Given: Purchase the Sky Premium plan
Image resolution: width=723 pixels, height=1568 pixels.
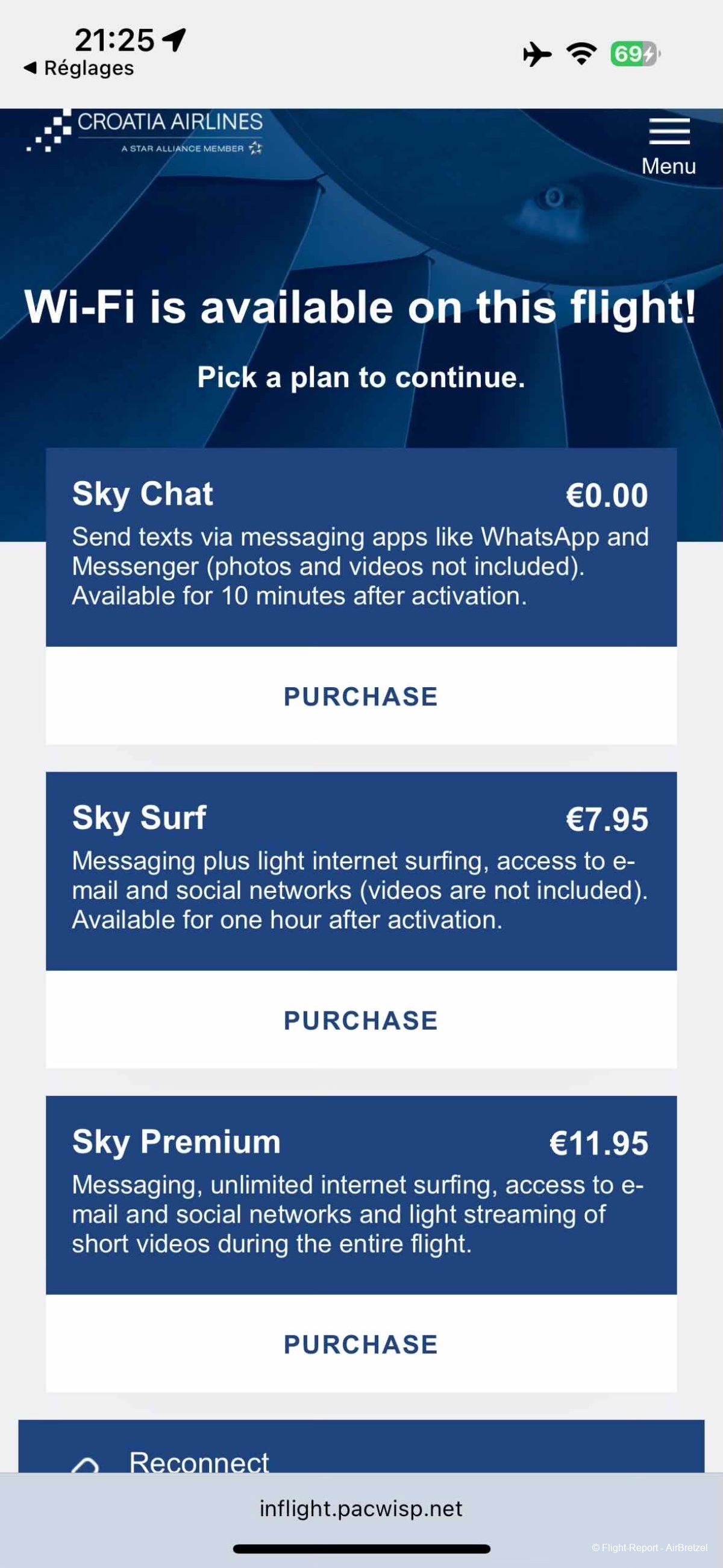Looking at the screenshot, I should [x=361, y=1344].
